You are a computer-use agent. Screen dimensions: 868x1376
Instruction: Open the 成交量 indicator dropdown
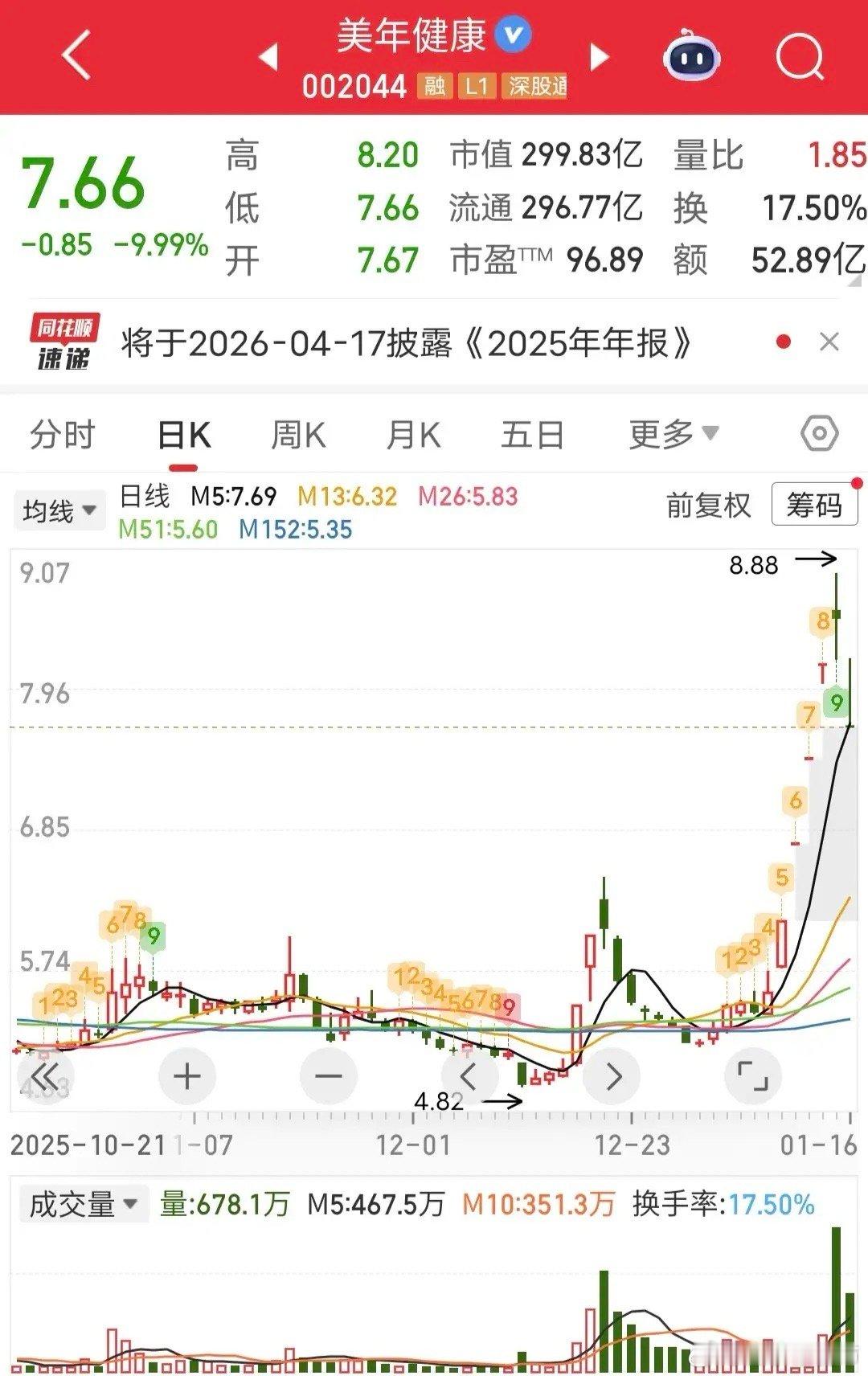(84, 1204)
